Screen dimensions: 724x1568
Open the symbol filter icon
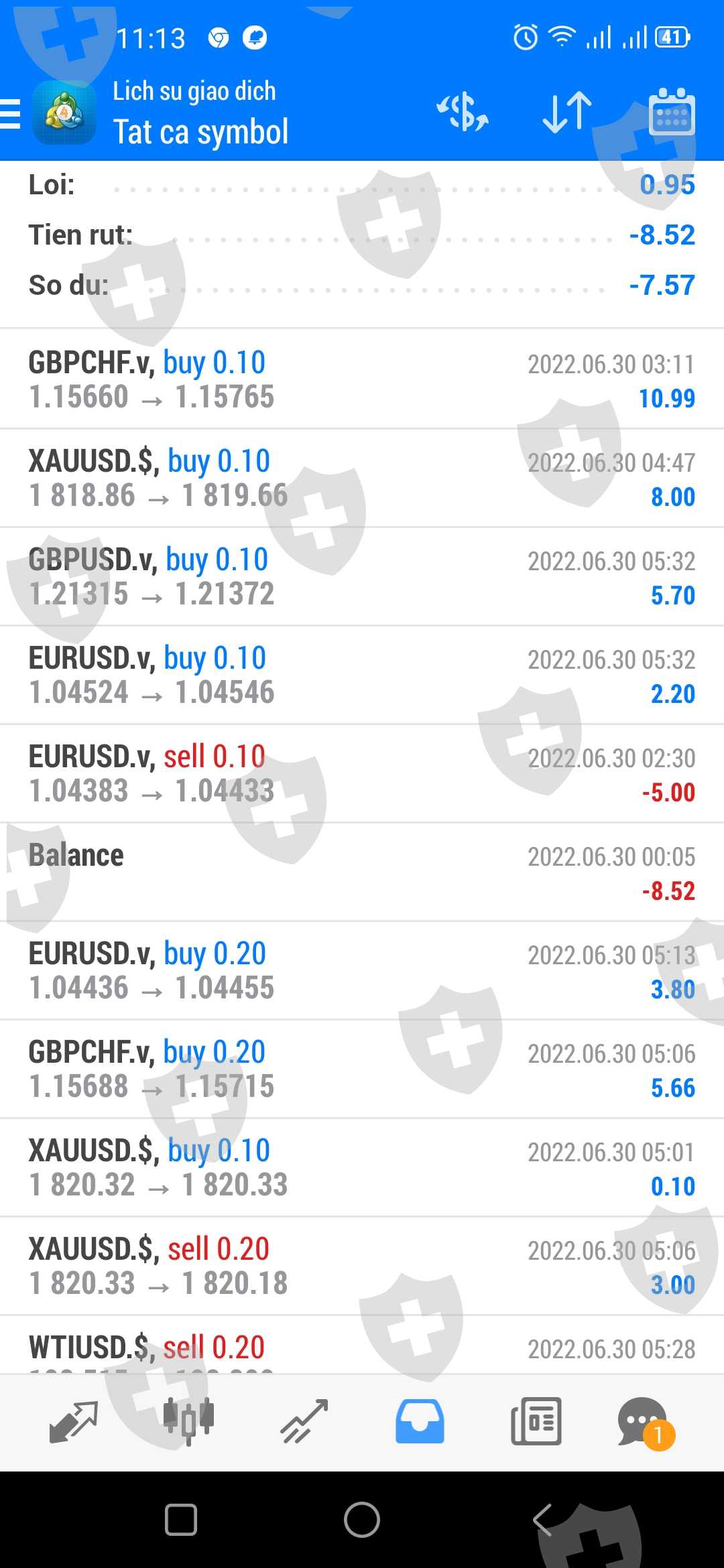coord(463,111)
